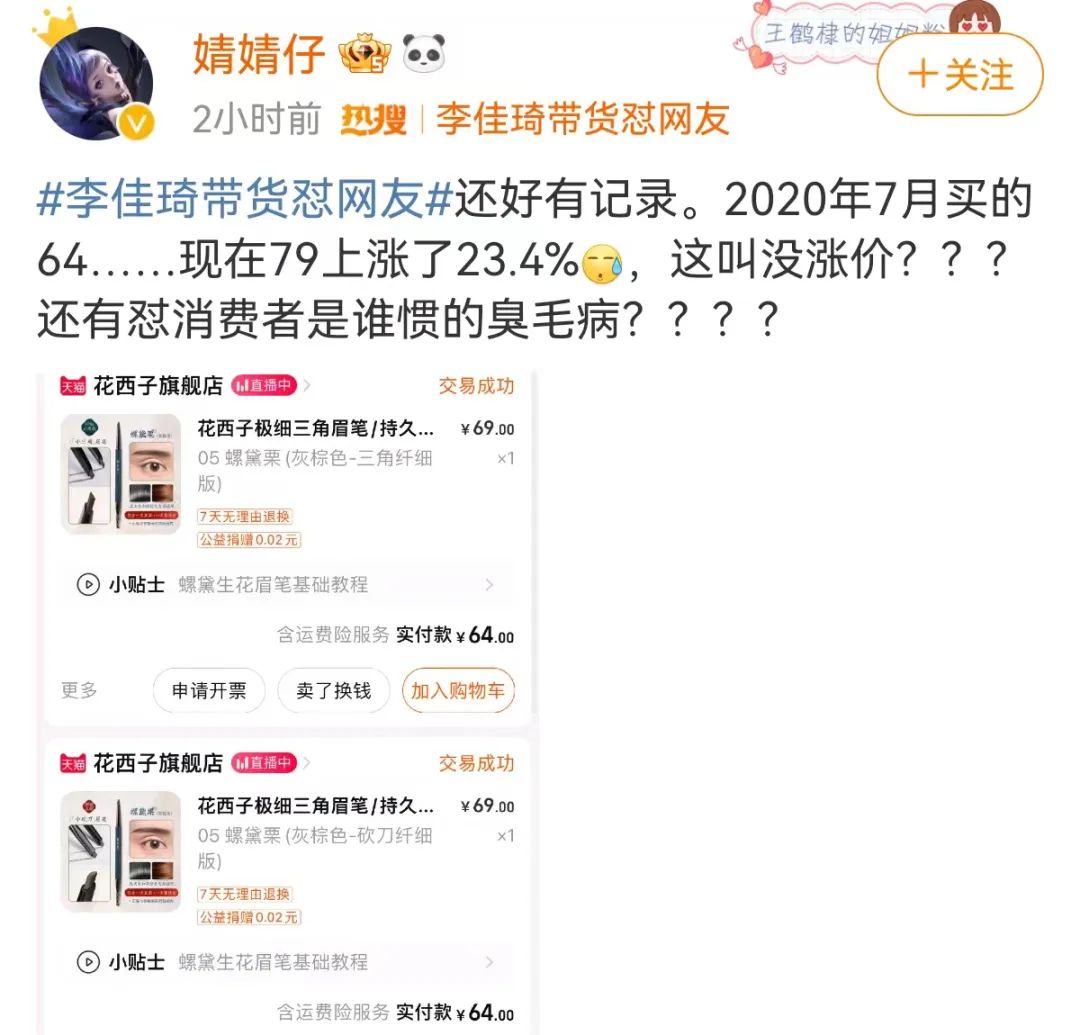1080x1035 pixels.
Task: View the attached order screenshot image
Action: [288, 700]
